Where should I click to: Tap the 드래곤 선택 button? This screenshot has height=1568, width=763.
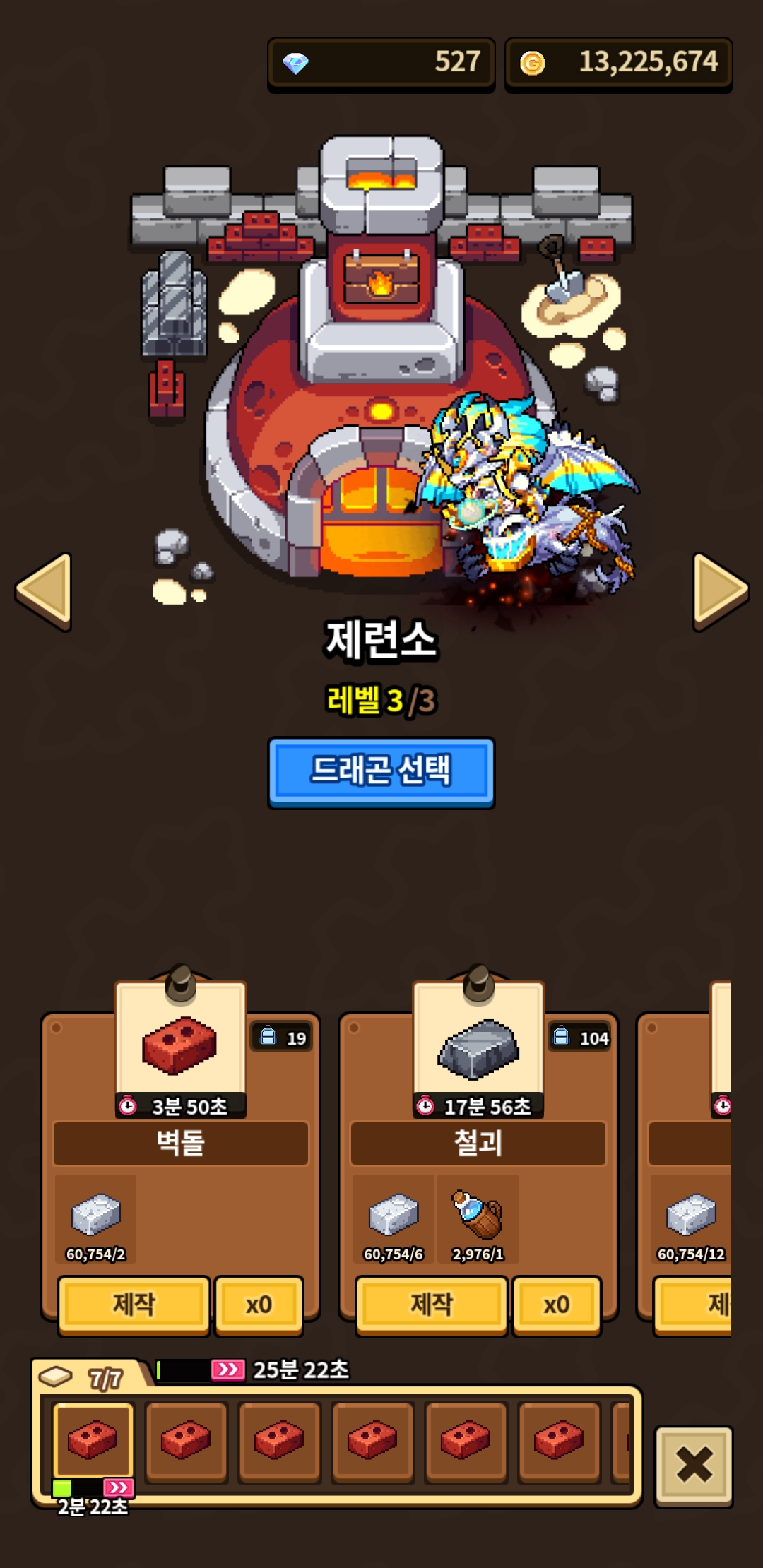coord(381,772)
